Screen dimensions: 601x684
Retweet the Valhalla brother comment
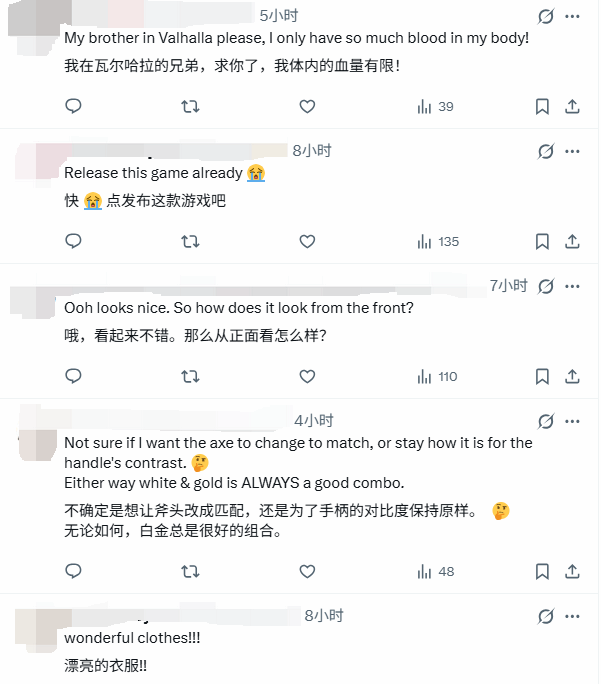coord(190,106)
